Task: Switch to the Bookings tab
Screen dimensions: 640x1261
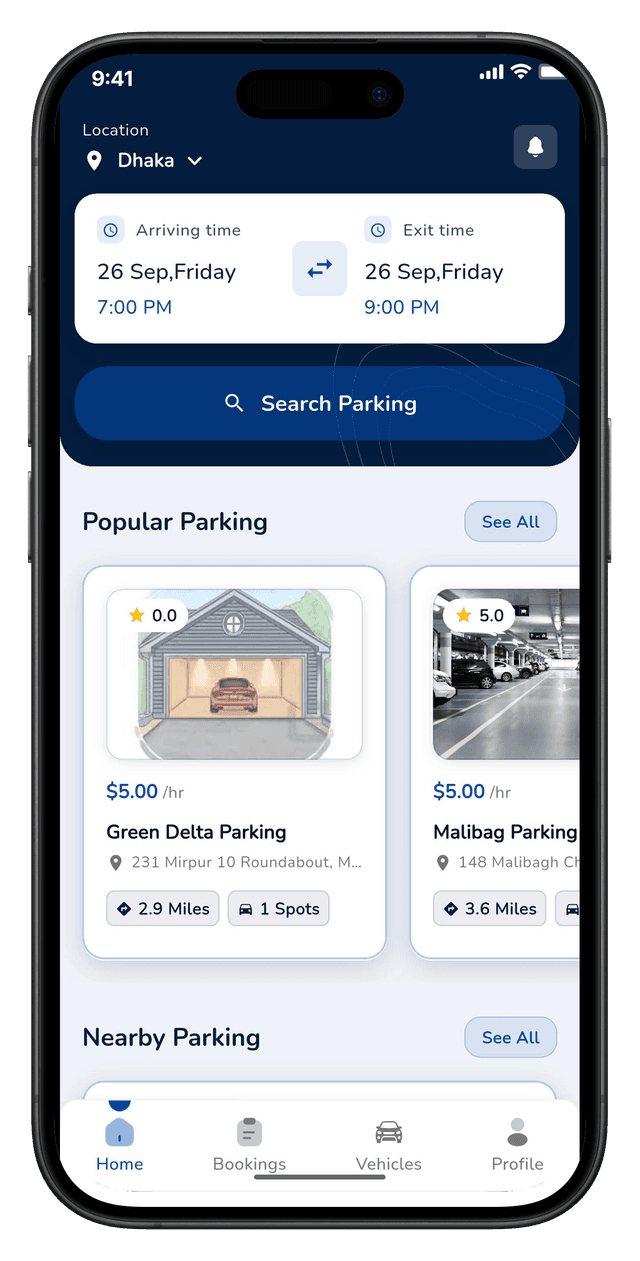Action: point(249,1145)
